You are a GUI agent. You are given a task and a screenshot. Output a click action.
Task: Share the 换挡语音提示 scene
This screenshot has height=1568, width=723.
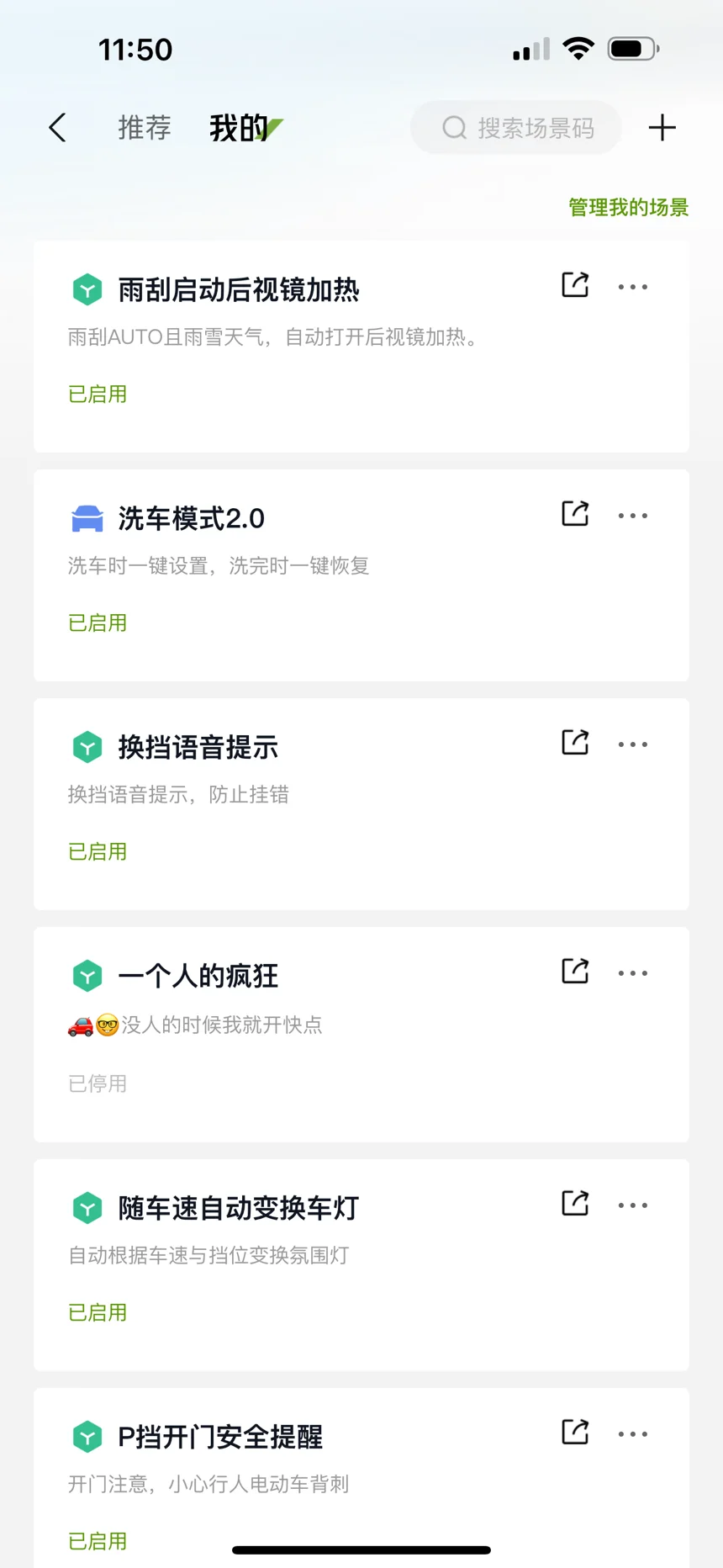click(x=575, y=743)
